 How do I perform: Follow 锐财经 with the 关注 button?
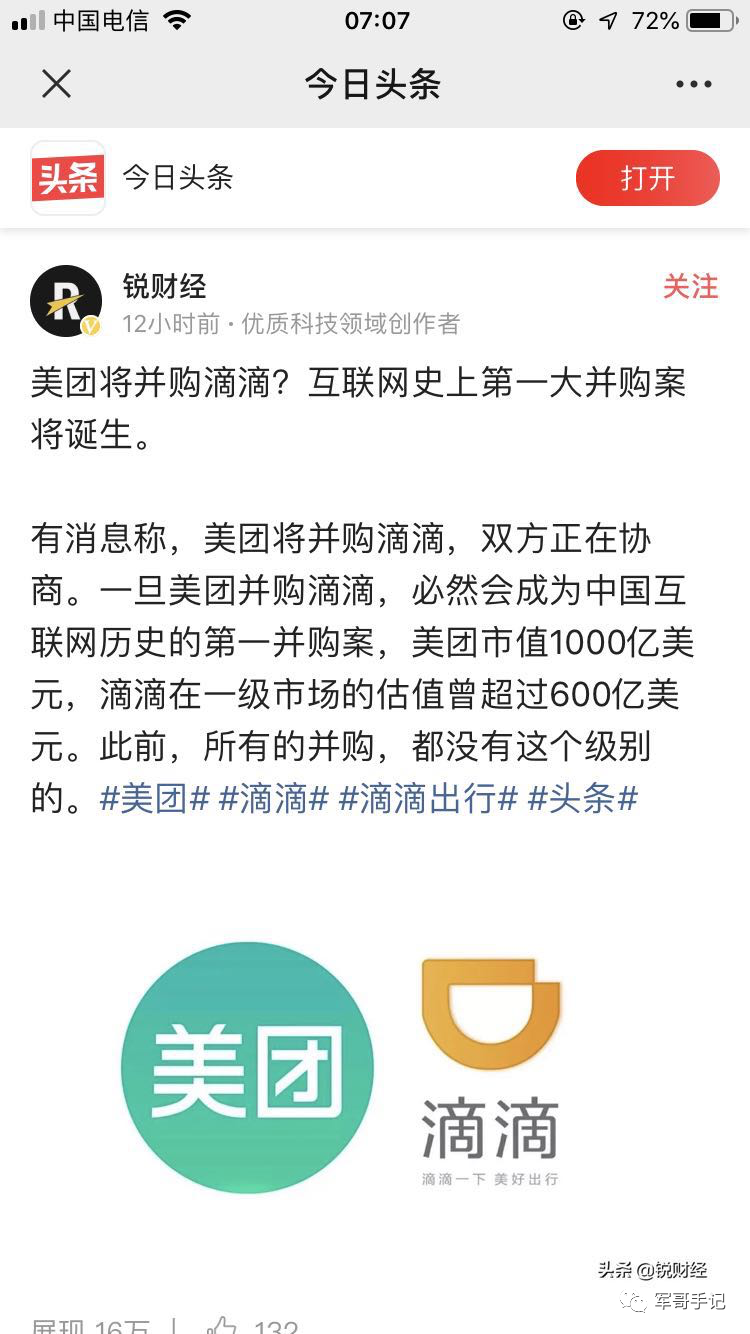[690, 287]
